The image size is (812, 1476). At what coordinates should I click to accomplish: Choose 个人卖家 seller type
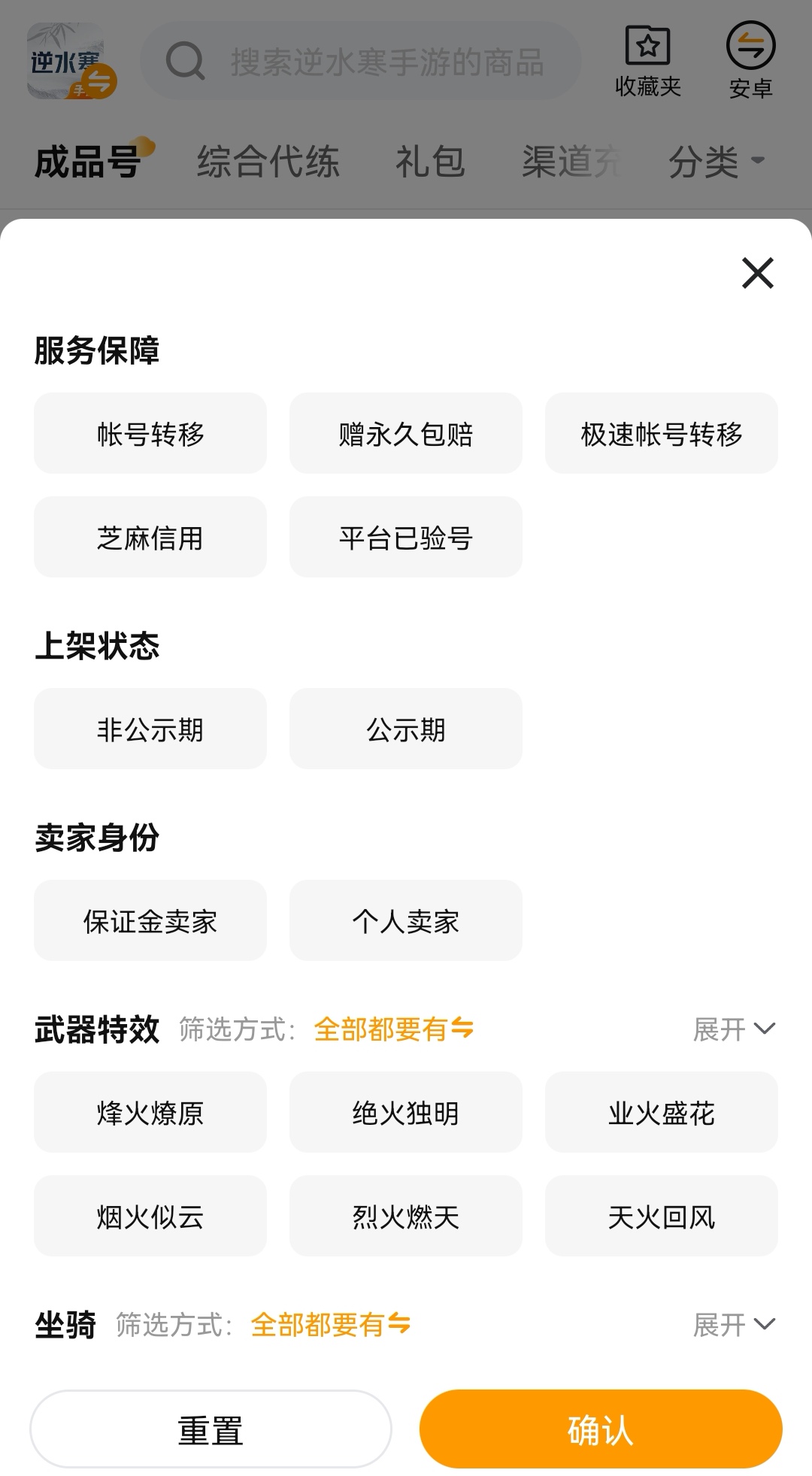[x=406, y=921]
